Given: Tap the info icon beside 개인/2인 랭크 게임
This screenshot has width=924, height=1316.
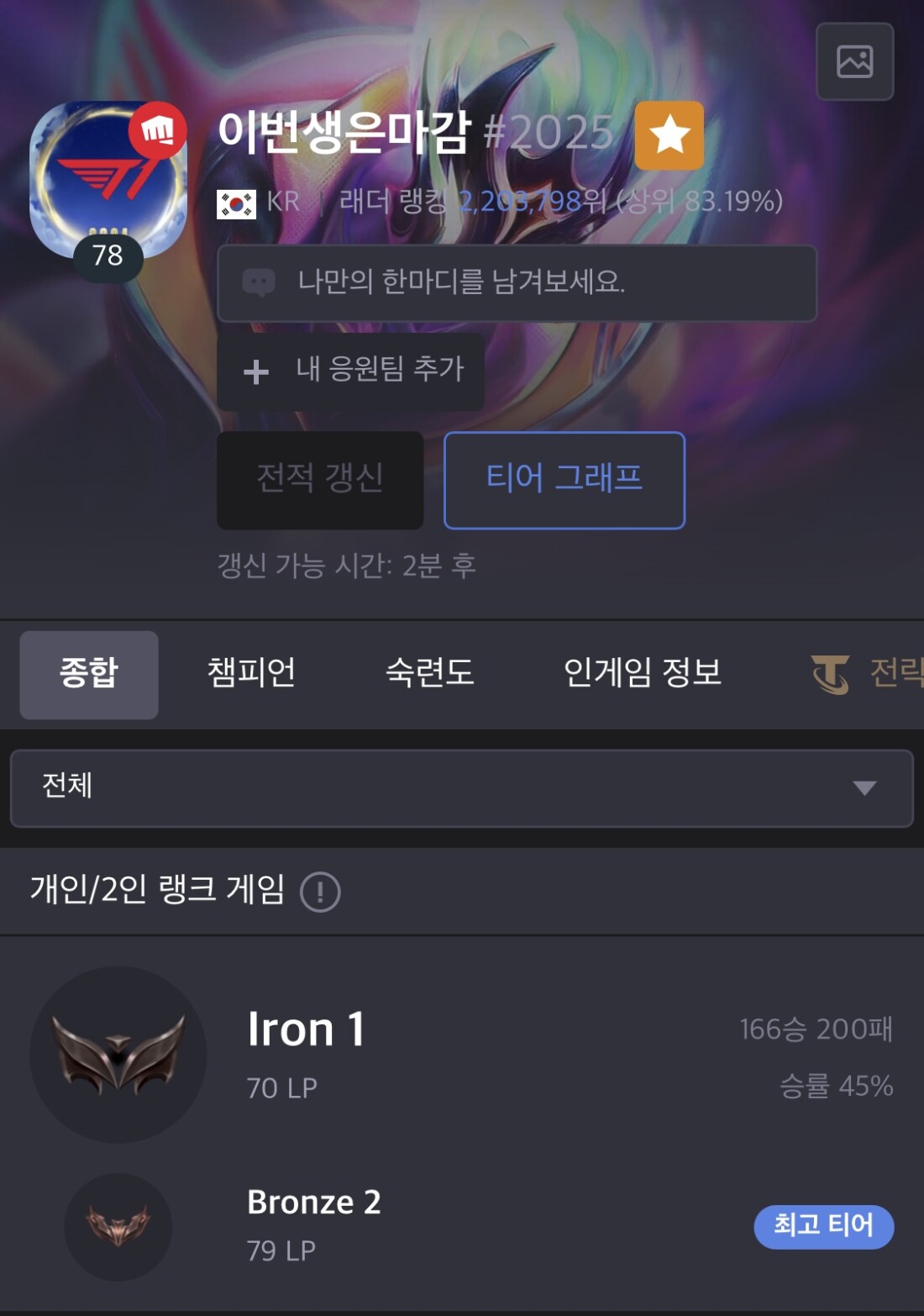Looking at the screenshot, I should [320, 892].
